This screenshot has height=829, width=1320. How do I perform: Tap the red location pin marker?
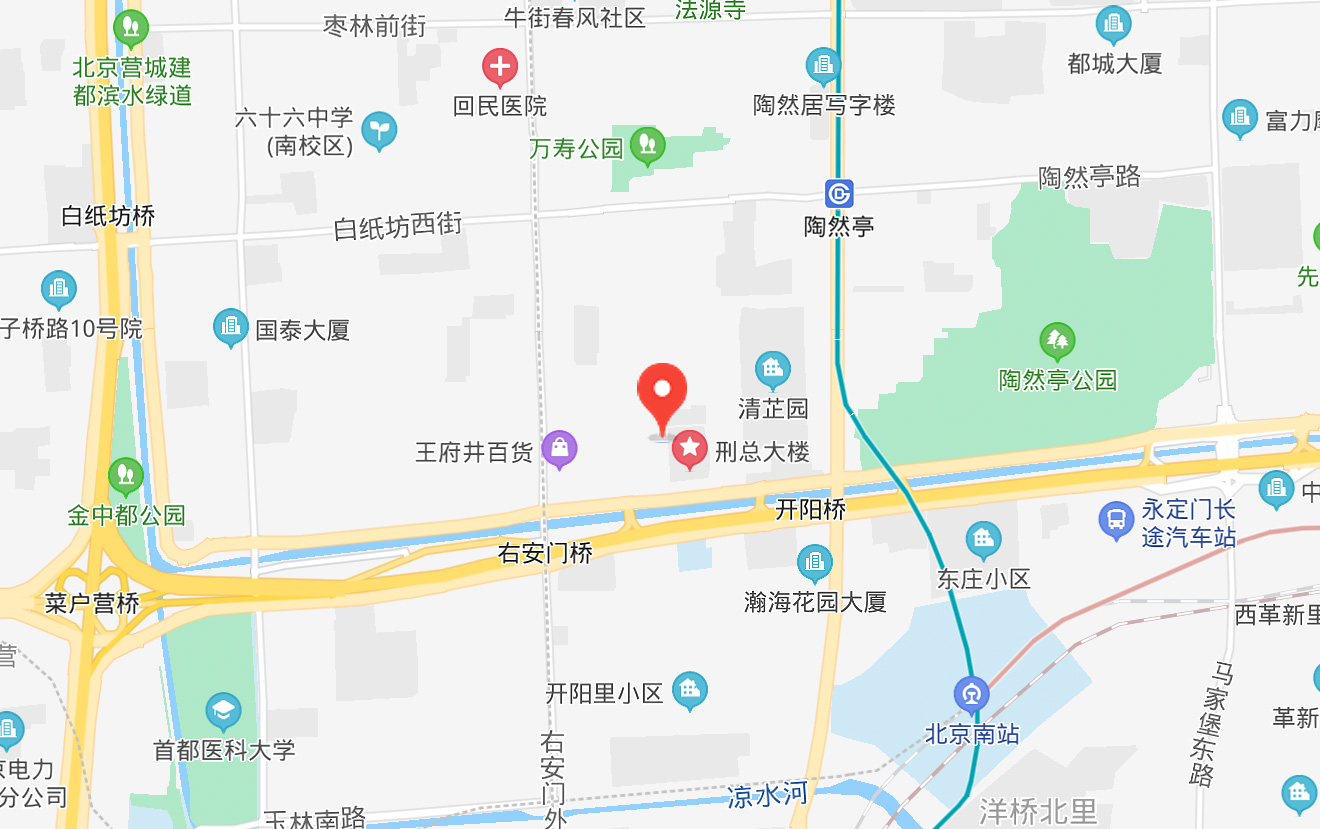662,392
